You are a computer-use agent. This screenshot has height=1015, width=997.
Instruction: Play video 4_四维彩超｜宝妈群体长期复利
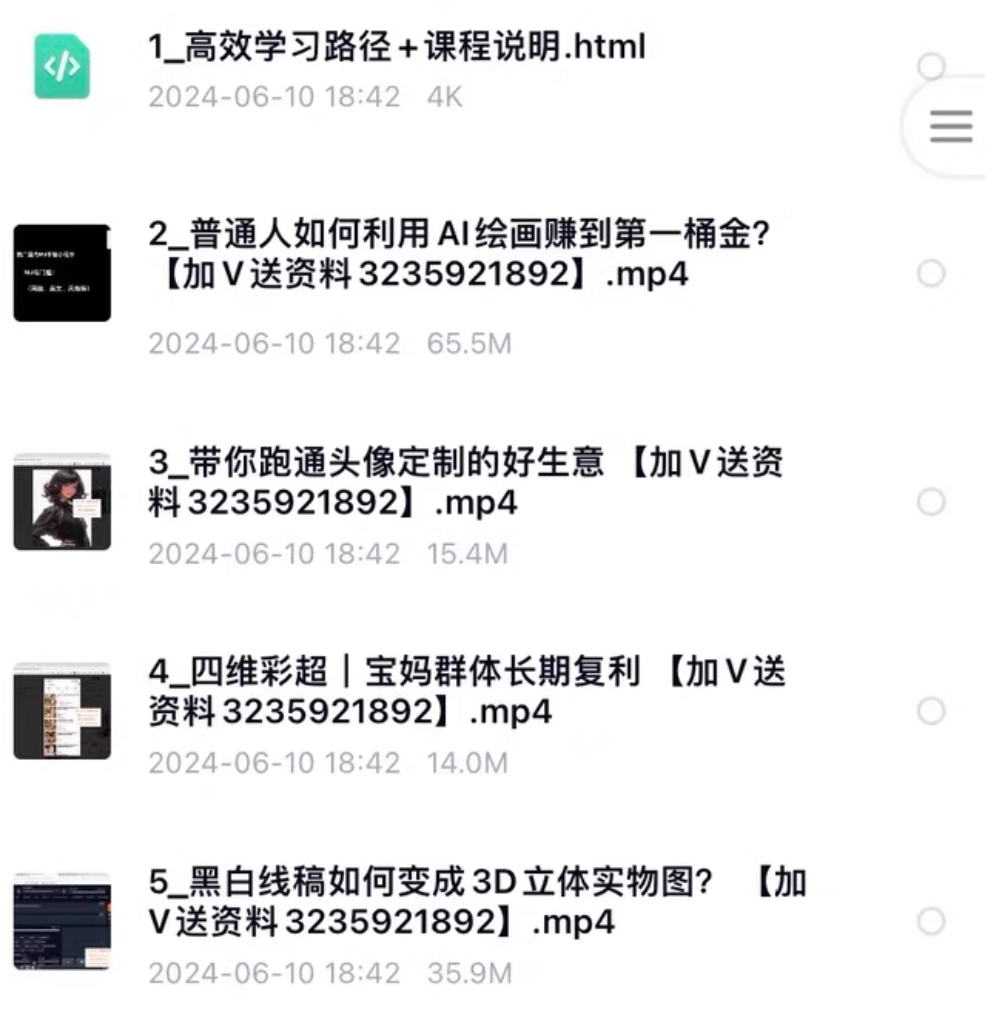click(465, 691)
